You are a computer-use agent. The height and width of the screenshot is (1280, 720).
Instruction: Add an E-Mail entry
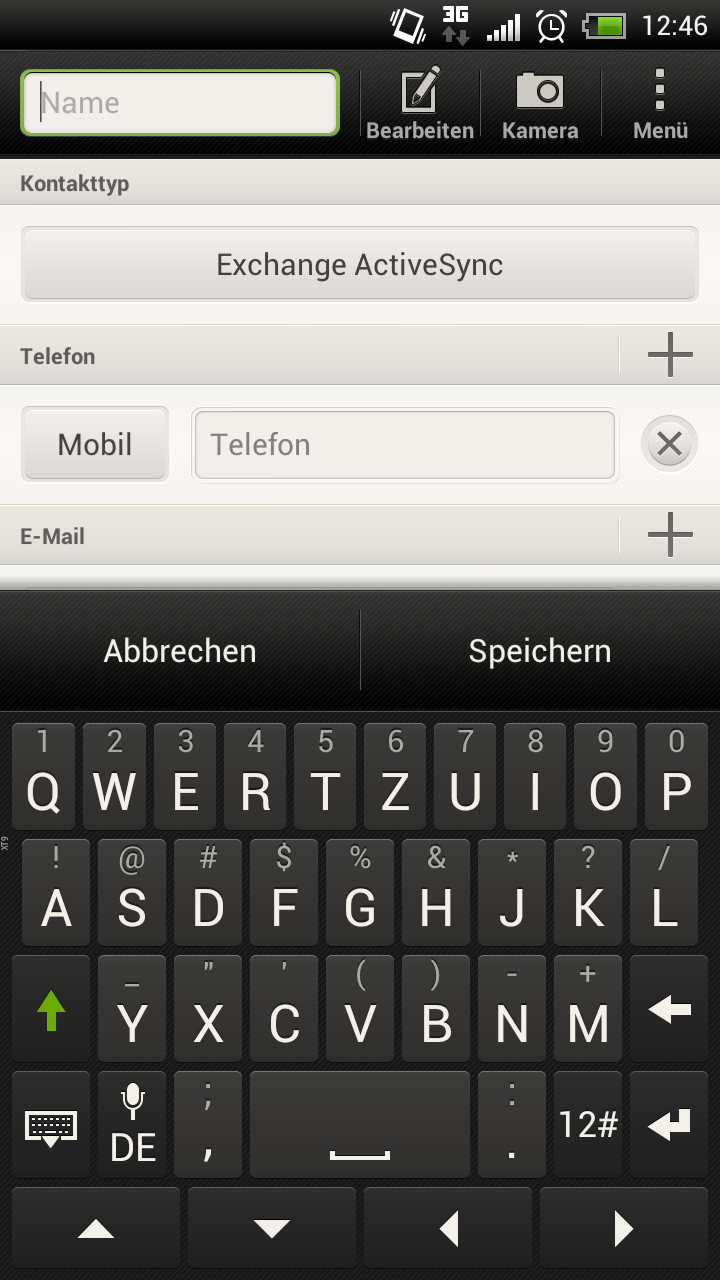click(670, 535)
